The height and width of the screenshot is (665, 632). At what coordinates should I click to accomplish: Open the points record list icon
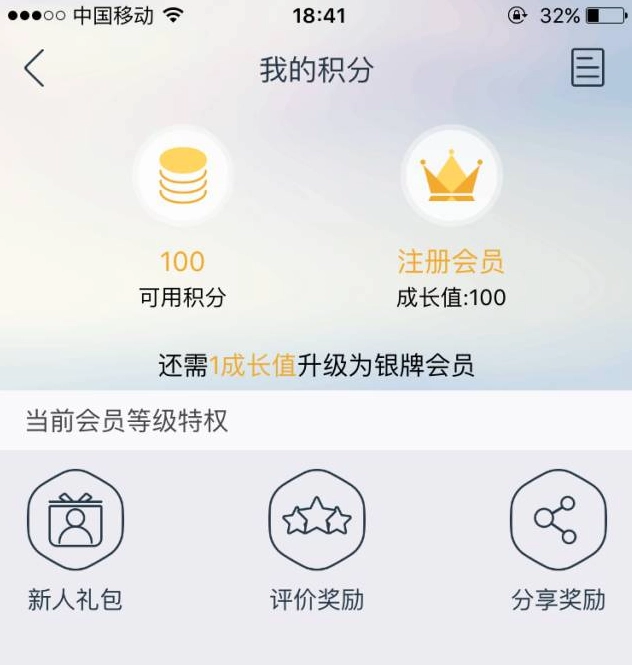[588, 69]
